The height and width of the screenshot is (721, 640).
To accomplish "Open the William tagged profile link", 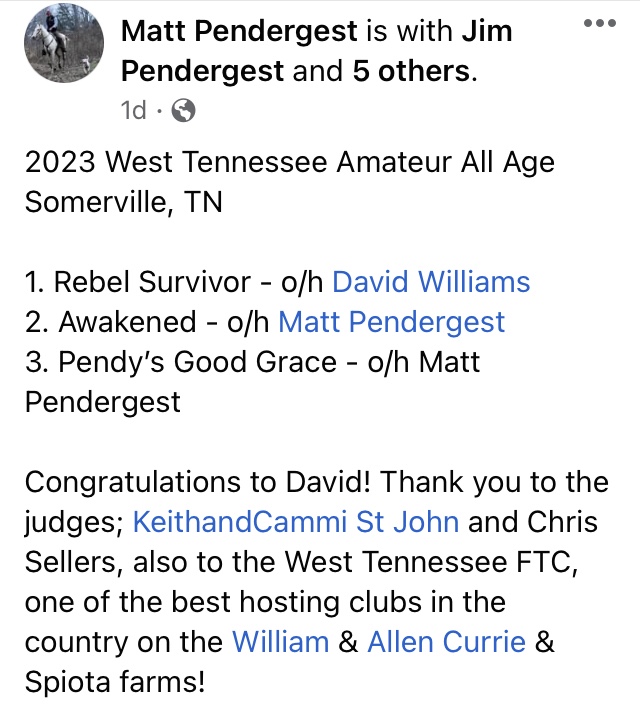I will [281, 642].
